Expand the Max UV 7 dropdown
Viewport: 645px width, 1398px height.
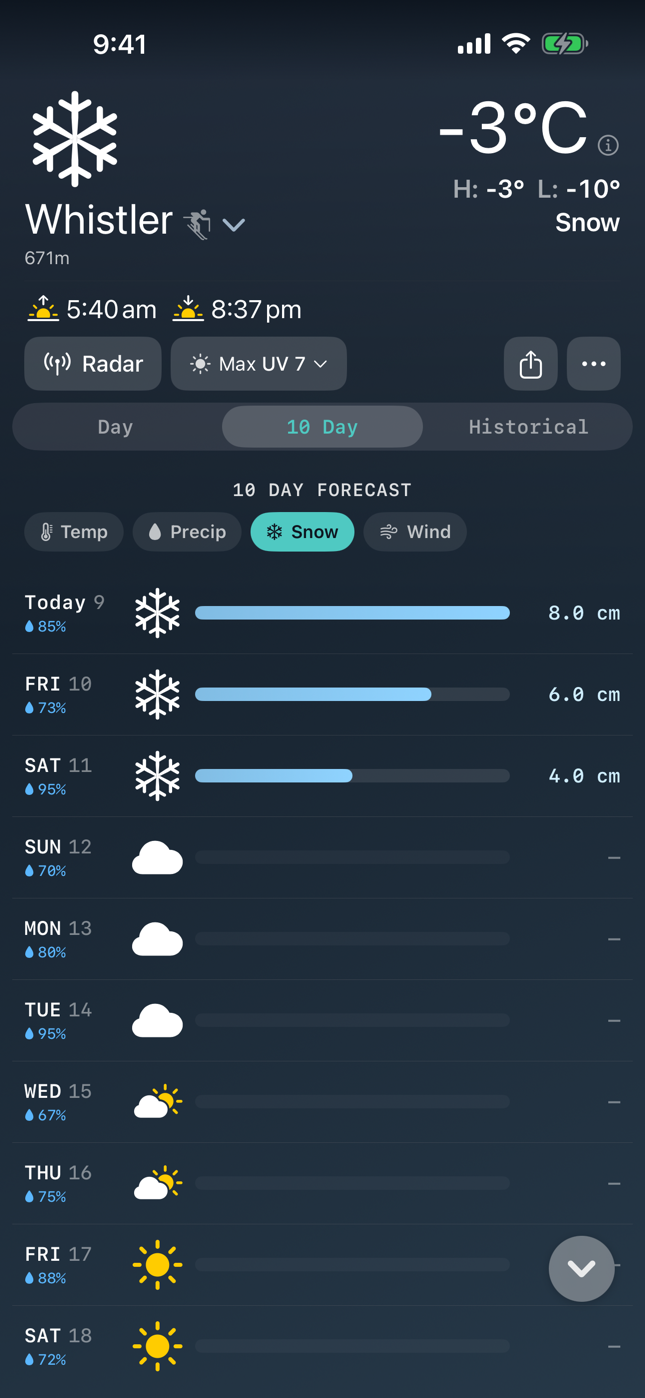pos(259,364)
